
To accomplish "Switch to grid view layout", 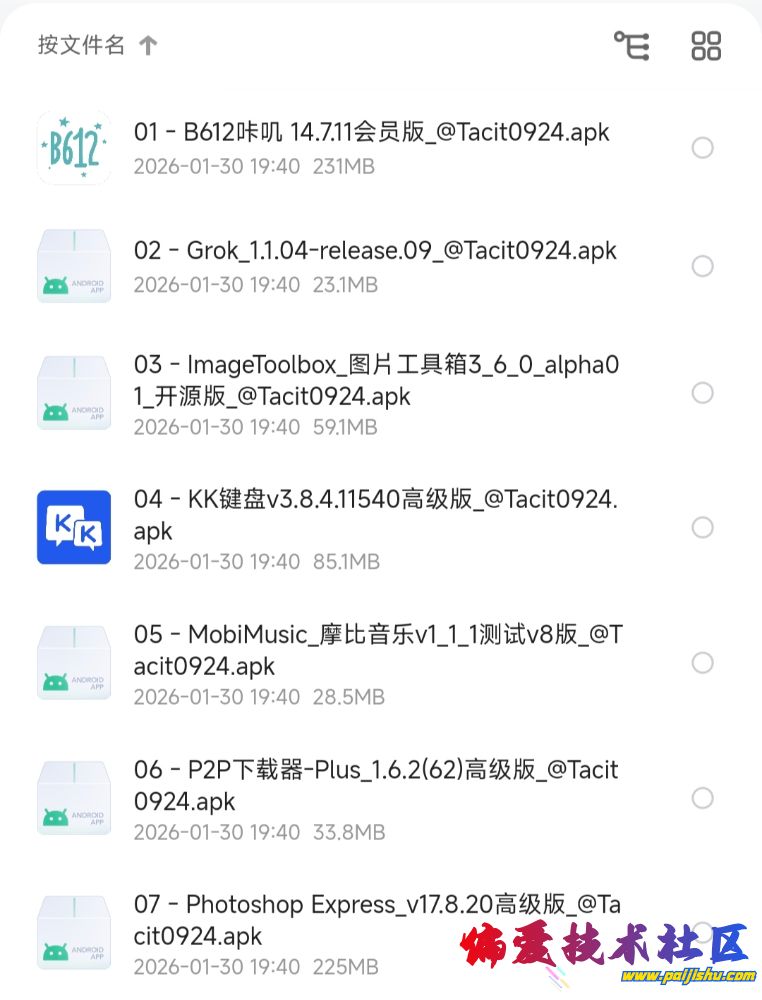I will click(x=706, y=45).
